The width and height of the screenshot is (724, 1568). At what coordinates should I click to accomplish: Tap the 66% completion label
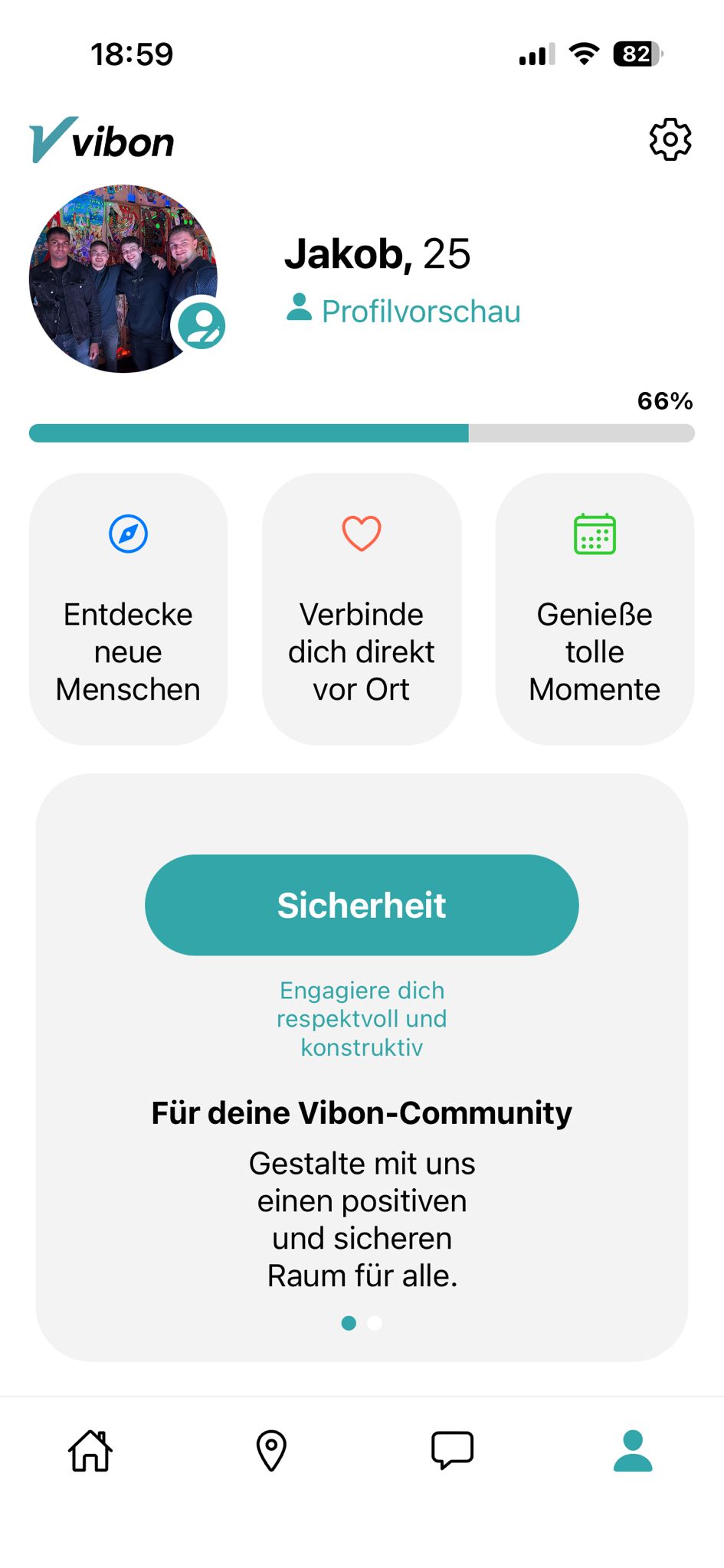point(663,400)
